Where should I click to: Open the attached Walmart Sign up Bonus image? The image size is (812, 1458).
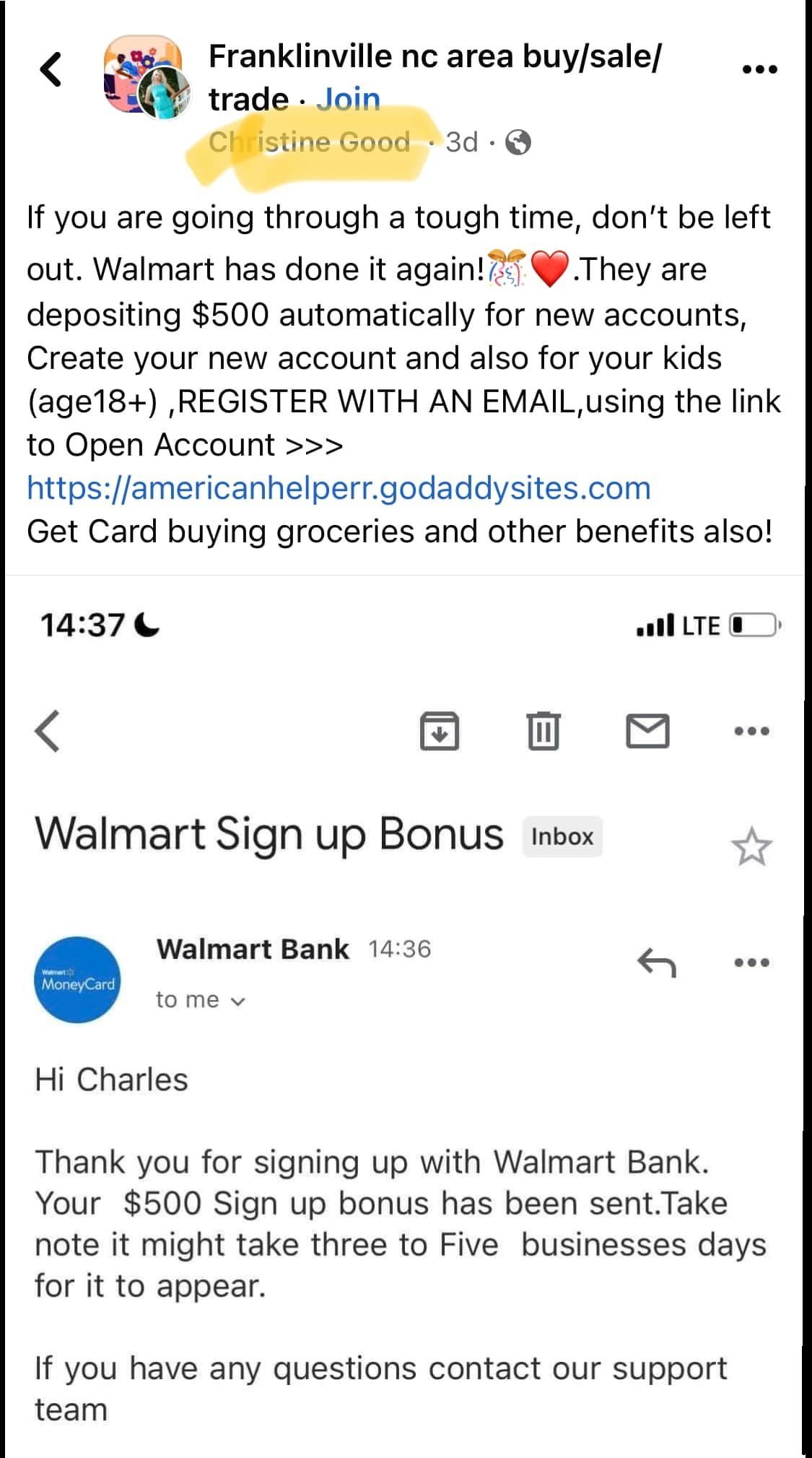pos(404,1011)
